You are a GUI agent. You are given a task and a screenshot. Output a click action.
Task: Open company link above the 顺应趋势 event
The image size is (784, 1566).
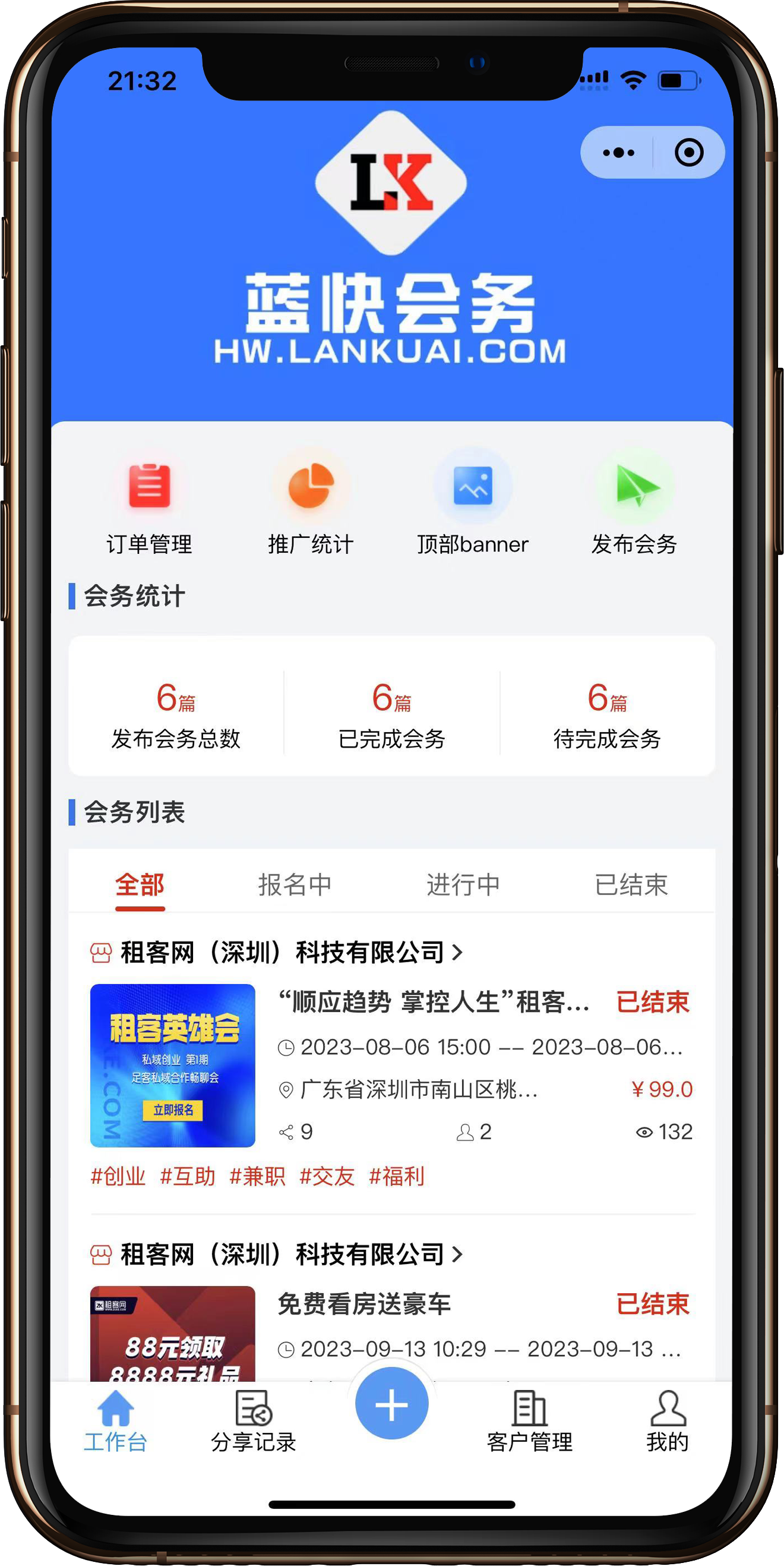(277, 952)
